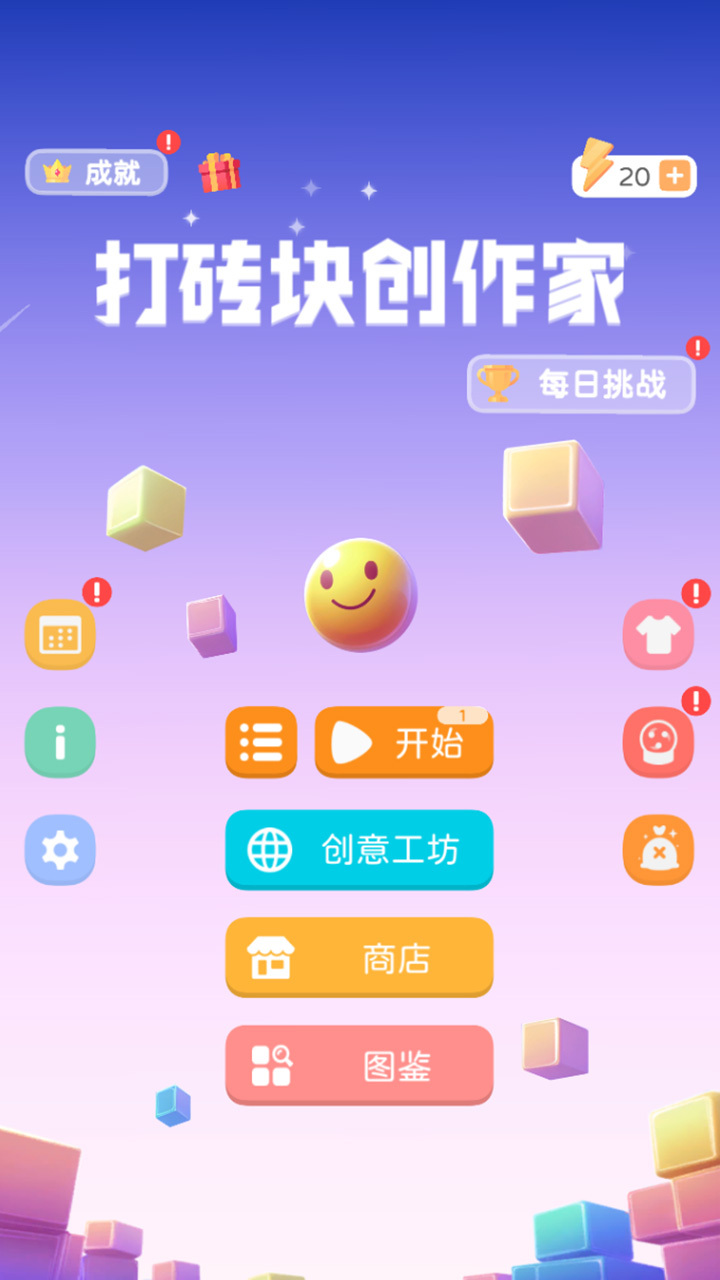This screenshot has width=720, height=1280.
Task: Open the level list icon
Action: click(261, 742)
